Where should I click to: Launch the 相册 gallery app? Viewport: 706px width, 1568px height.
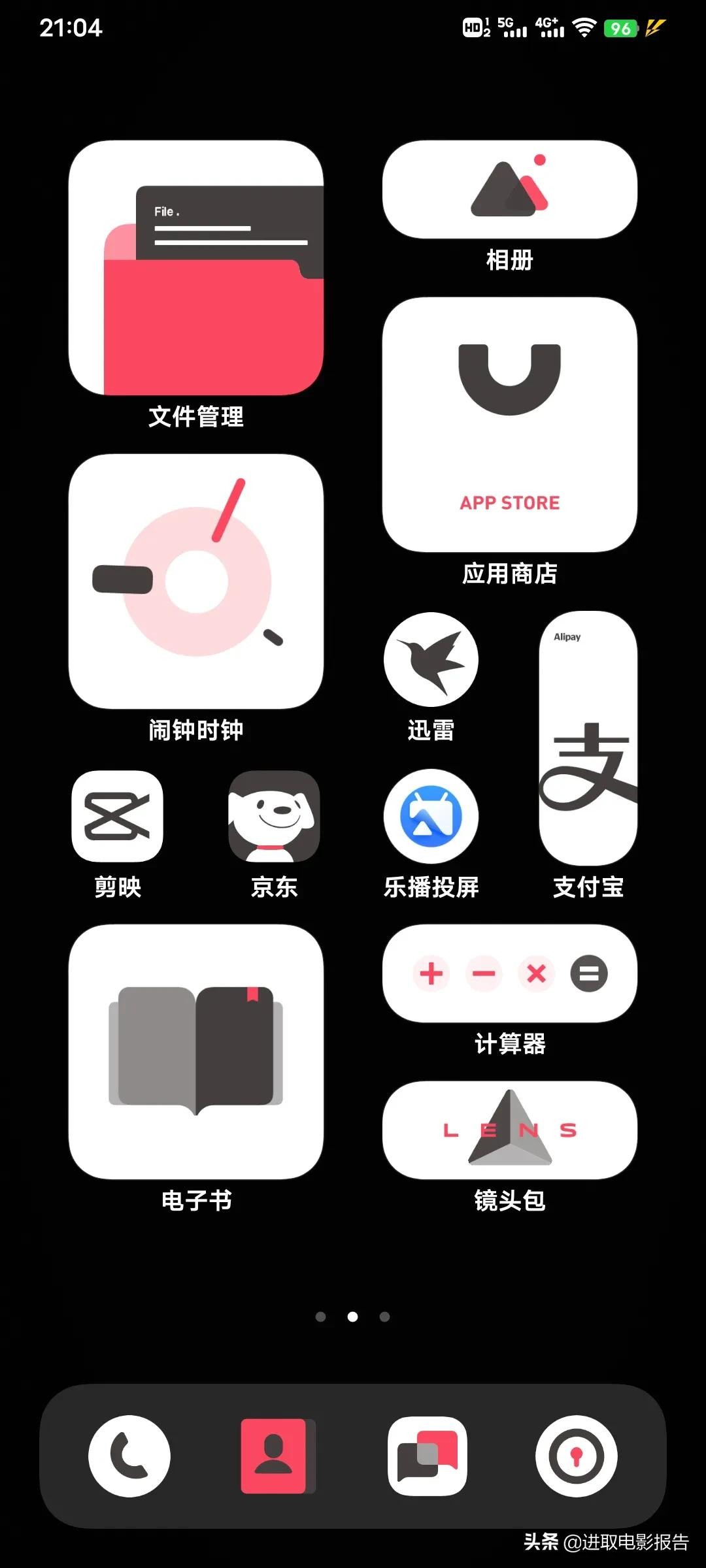pos(510,189)
